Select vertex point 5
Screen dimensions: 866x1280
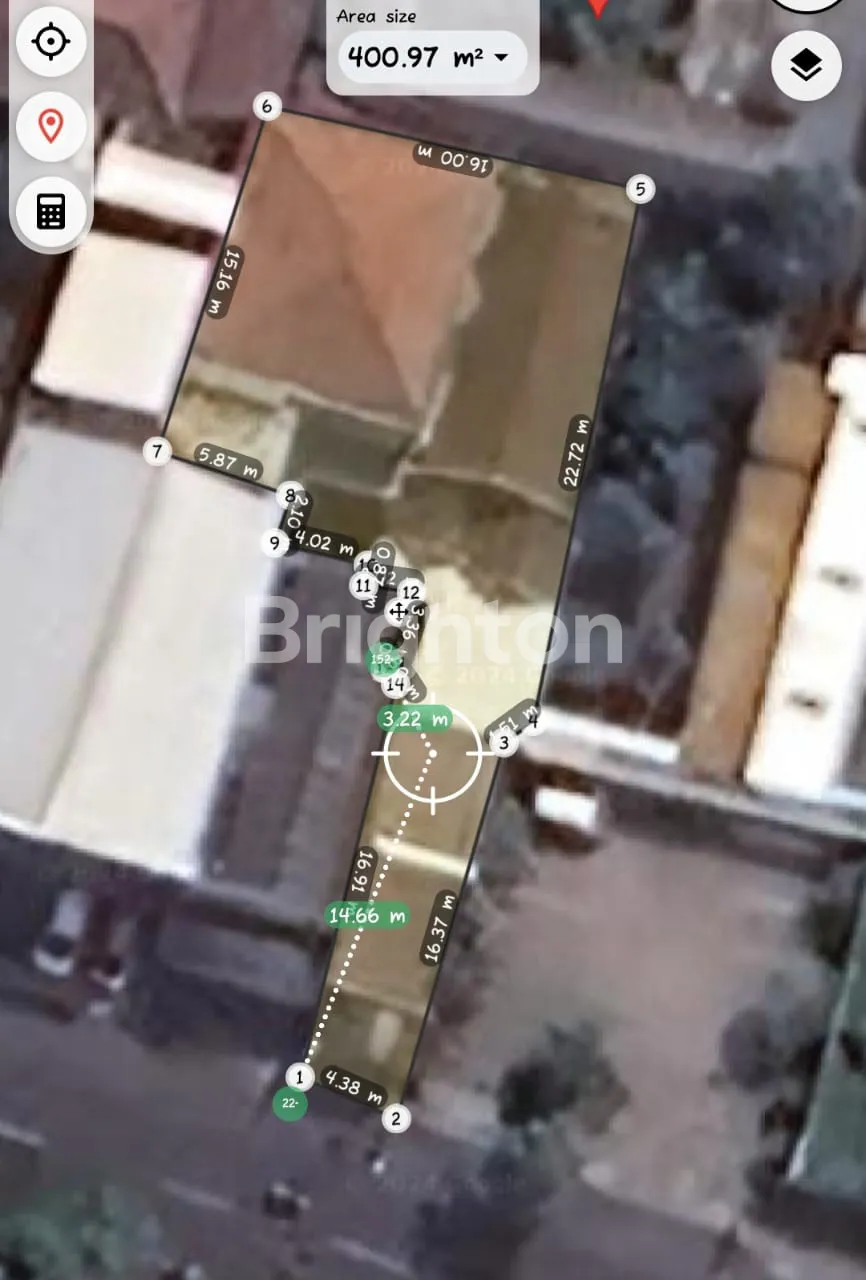coord(640,189)
